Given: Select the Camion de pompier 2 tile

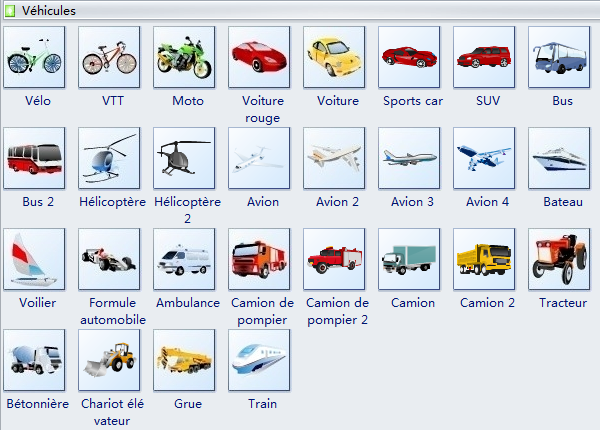Looking at the screenshot, I should (334, 259).
